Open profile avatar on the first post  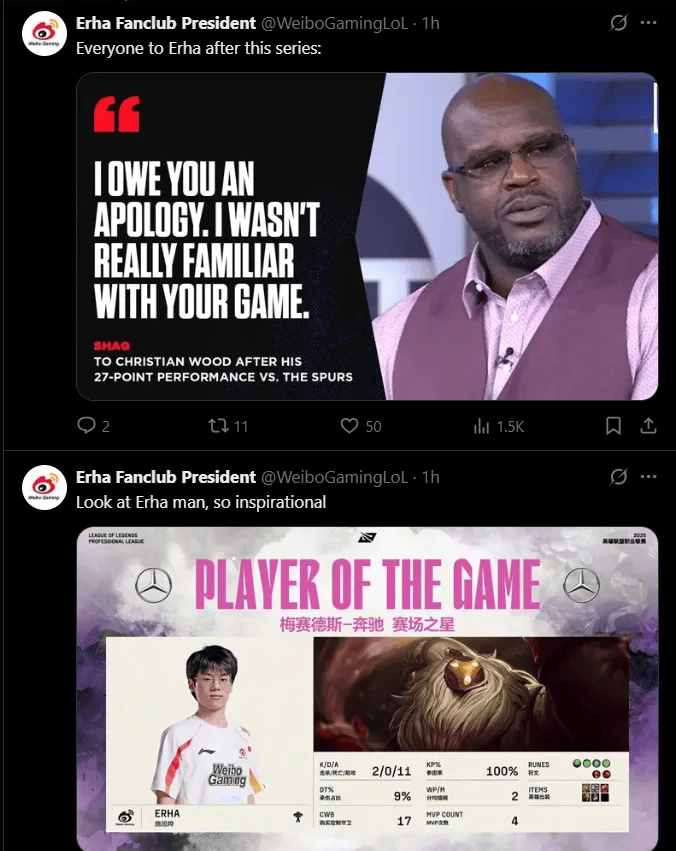pos(44,34)
